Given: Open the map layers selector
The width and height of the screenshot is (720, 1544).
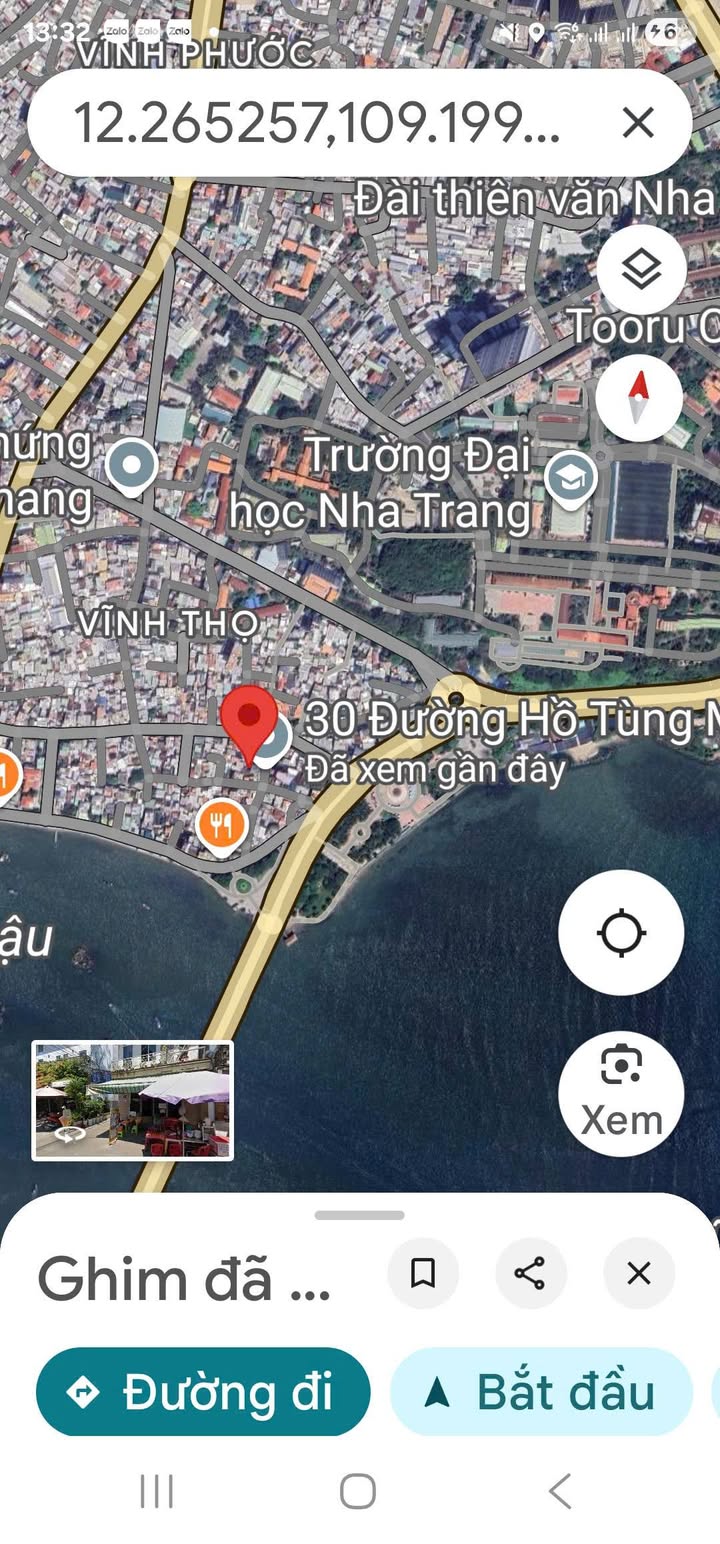Looking at the screenshot, I should pyautogui.click(x=641, y=269).
